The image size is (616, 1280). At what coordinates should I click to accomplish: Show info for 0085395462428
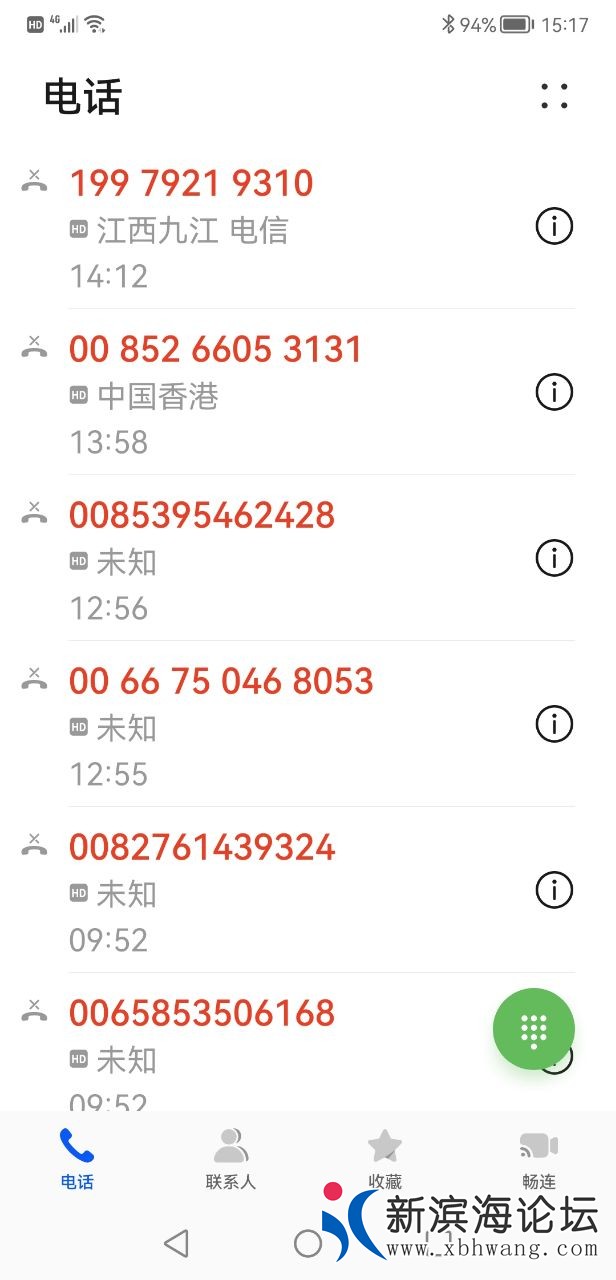click(x=554, y=557)
